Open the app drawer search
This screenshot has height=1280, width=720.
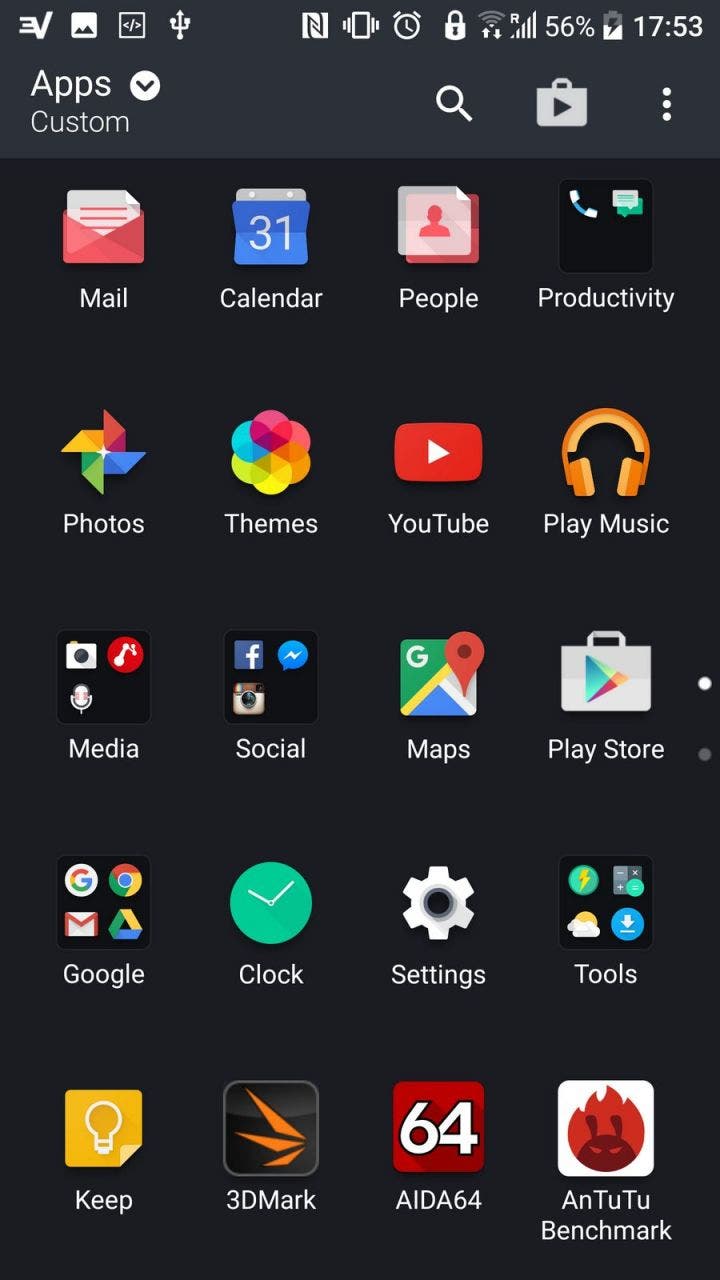click(x=453, y=103)
